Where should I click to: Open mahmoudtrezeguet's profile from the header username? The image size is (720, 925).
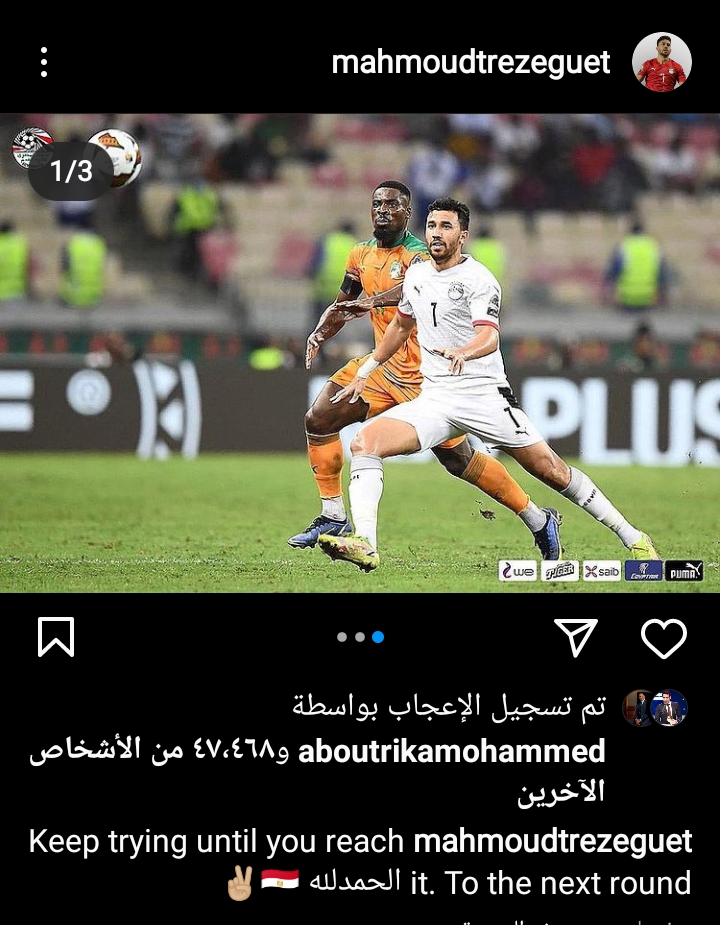coord(470,62)
